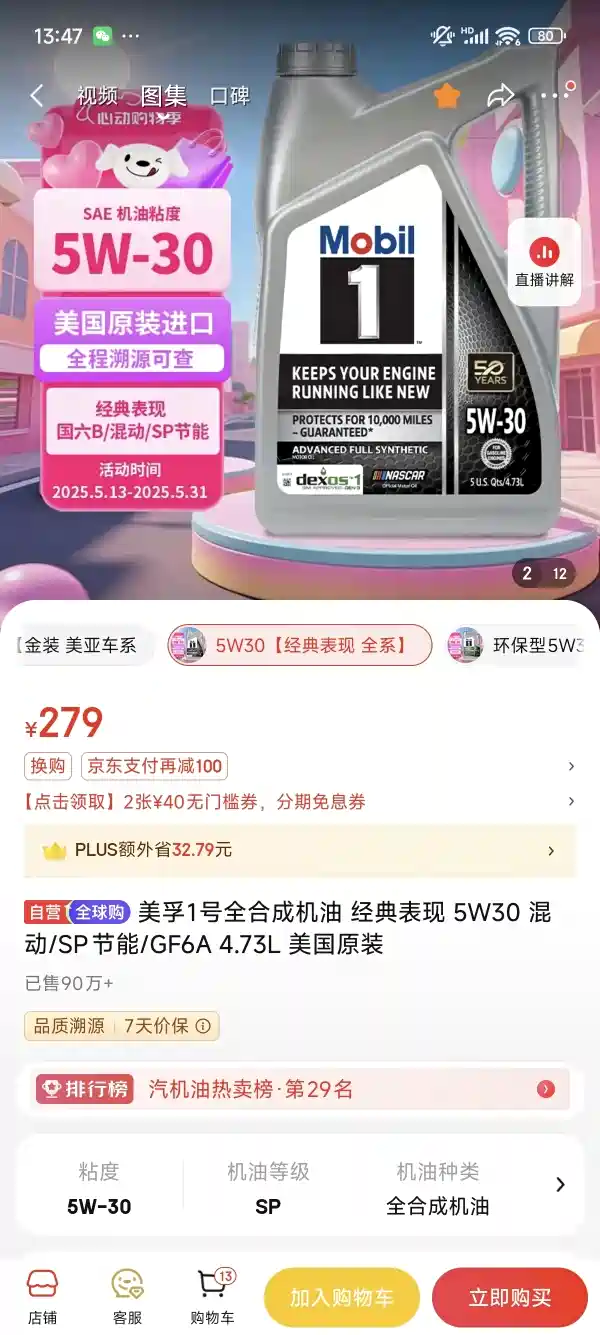Viewport: 600px width, 1335px height.
Task: Visit the 店铺 store page
Action: click(x=42, y=1297)
